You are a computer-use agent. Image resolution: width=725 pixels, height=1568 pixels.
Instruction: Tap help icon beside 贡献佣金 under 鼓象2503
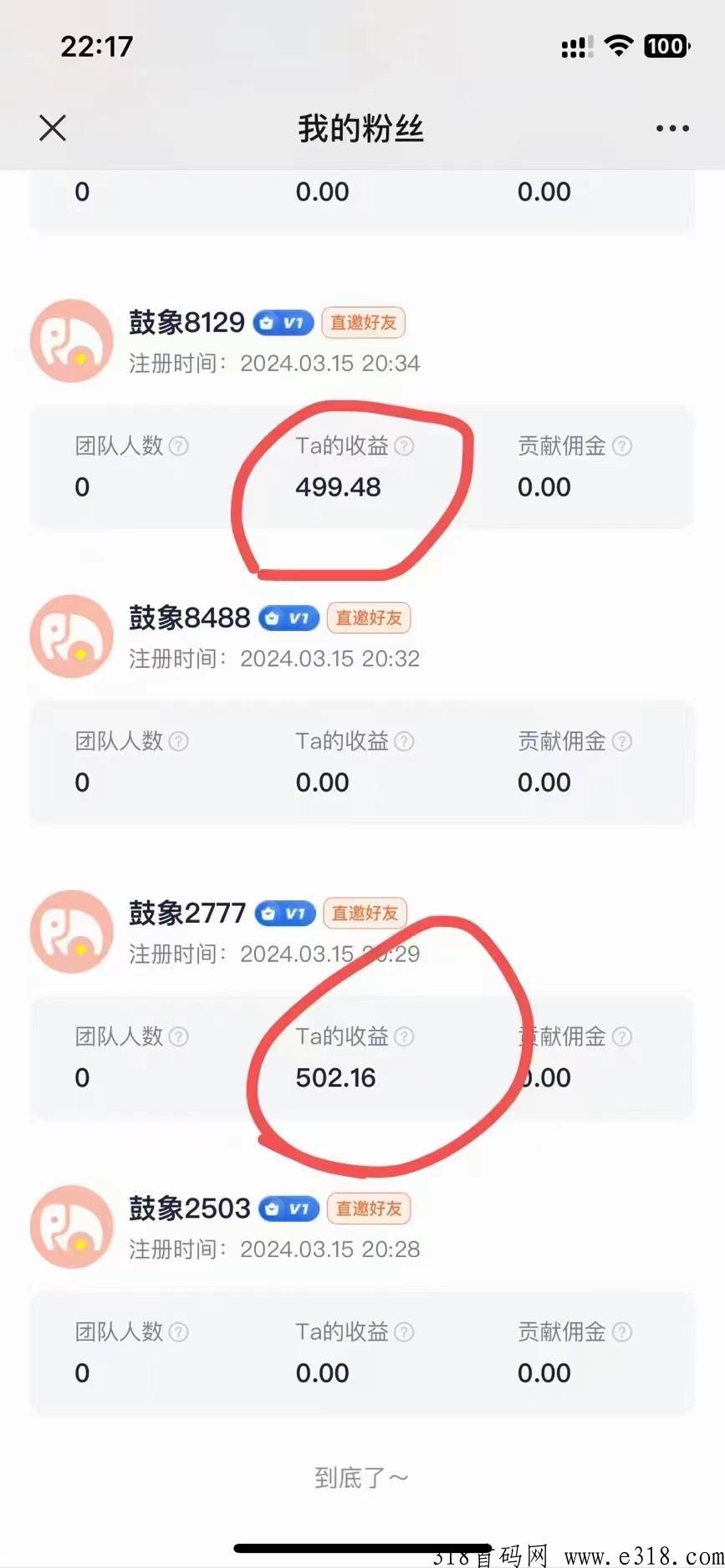[x=622, y=1332]
